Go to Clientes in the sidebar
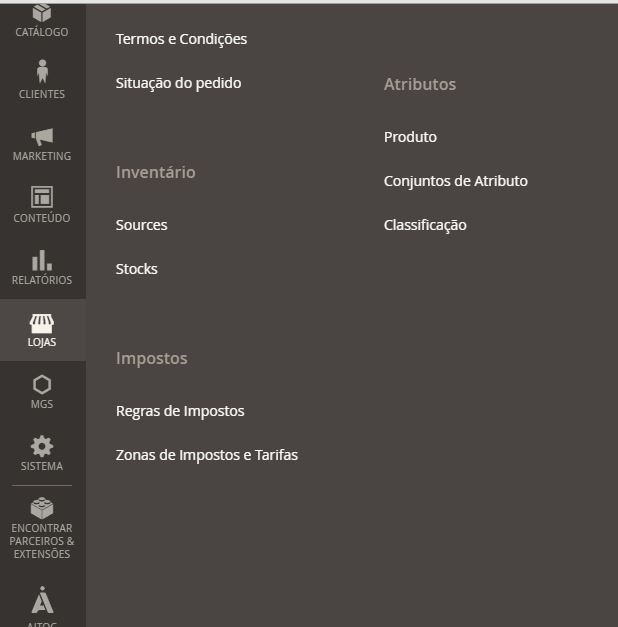 (x=42, y=80)
